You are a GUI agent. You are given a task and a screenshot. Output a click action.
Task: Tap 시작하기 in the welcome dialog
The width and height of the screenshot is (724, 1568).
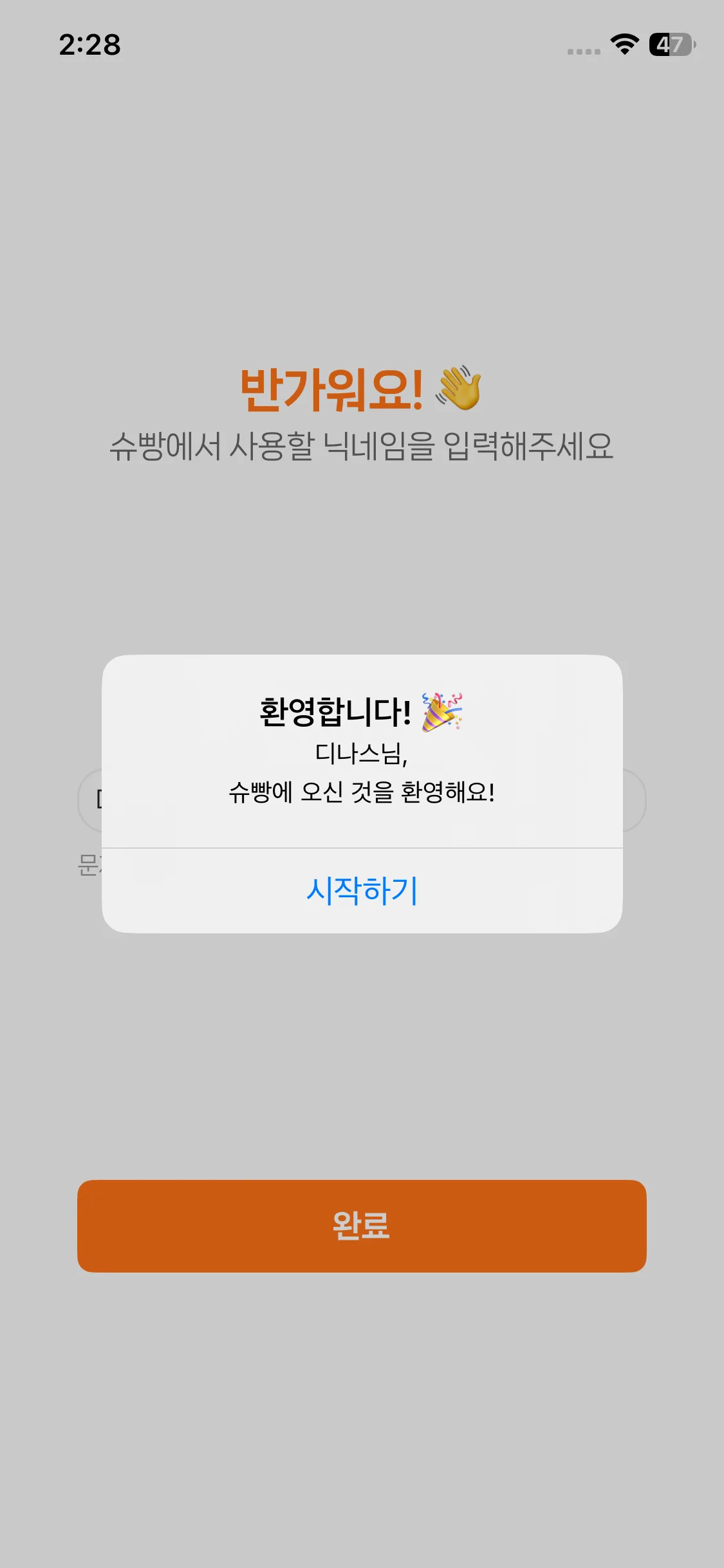click(x=362, y=891)
